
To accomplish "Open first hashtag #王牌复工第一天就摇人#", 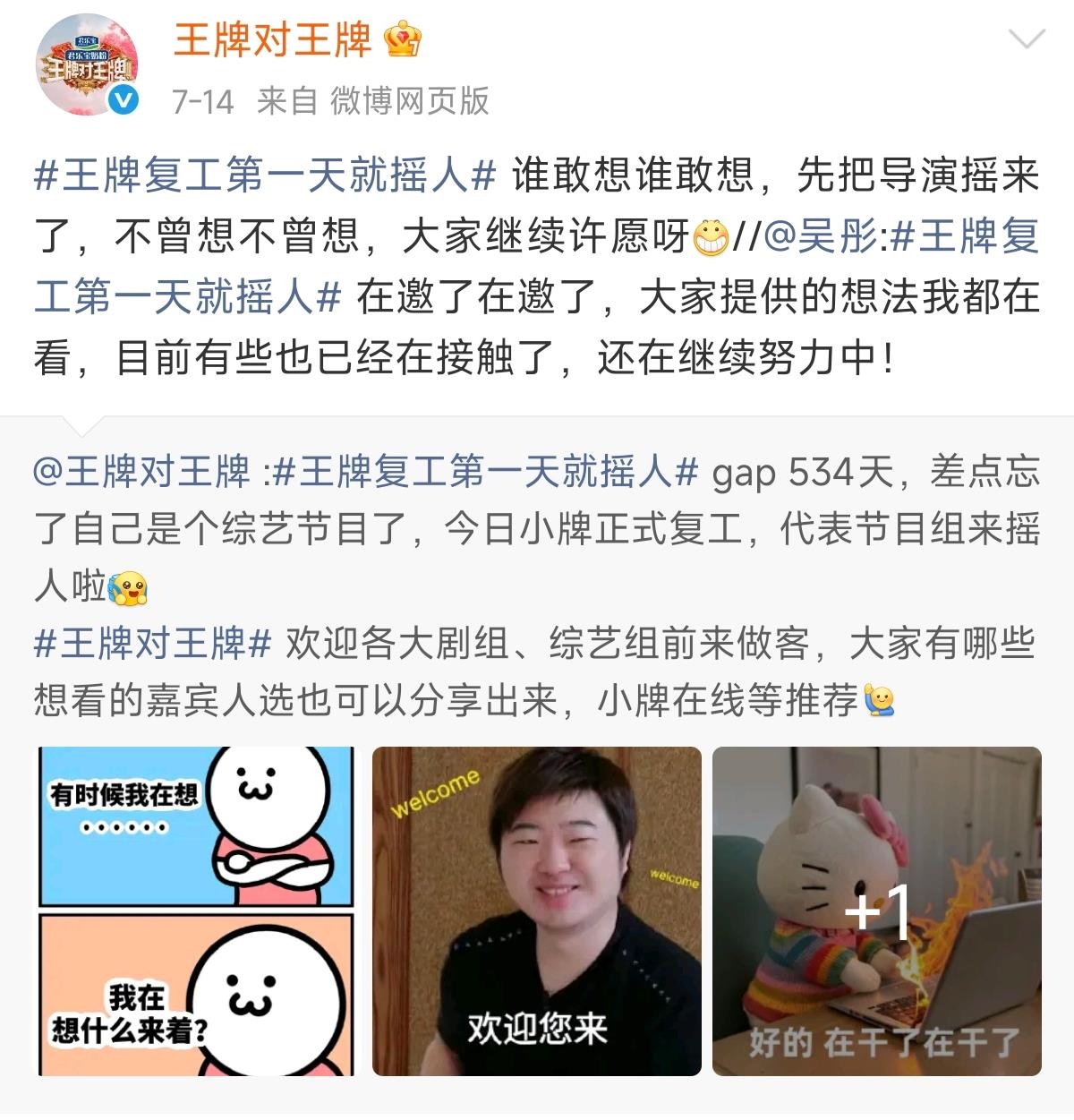I will 265,175.
